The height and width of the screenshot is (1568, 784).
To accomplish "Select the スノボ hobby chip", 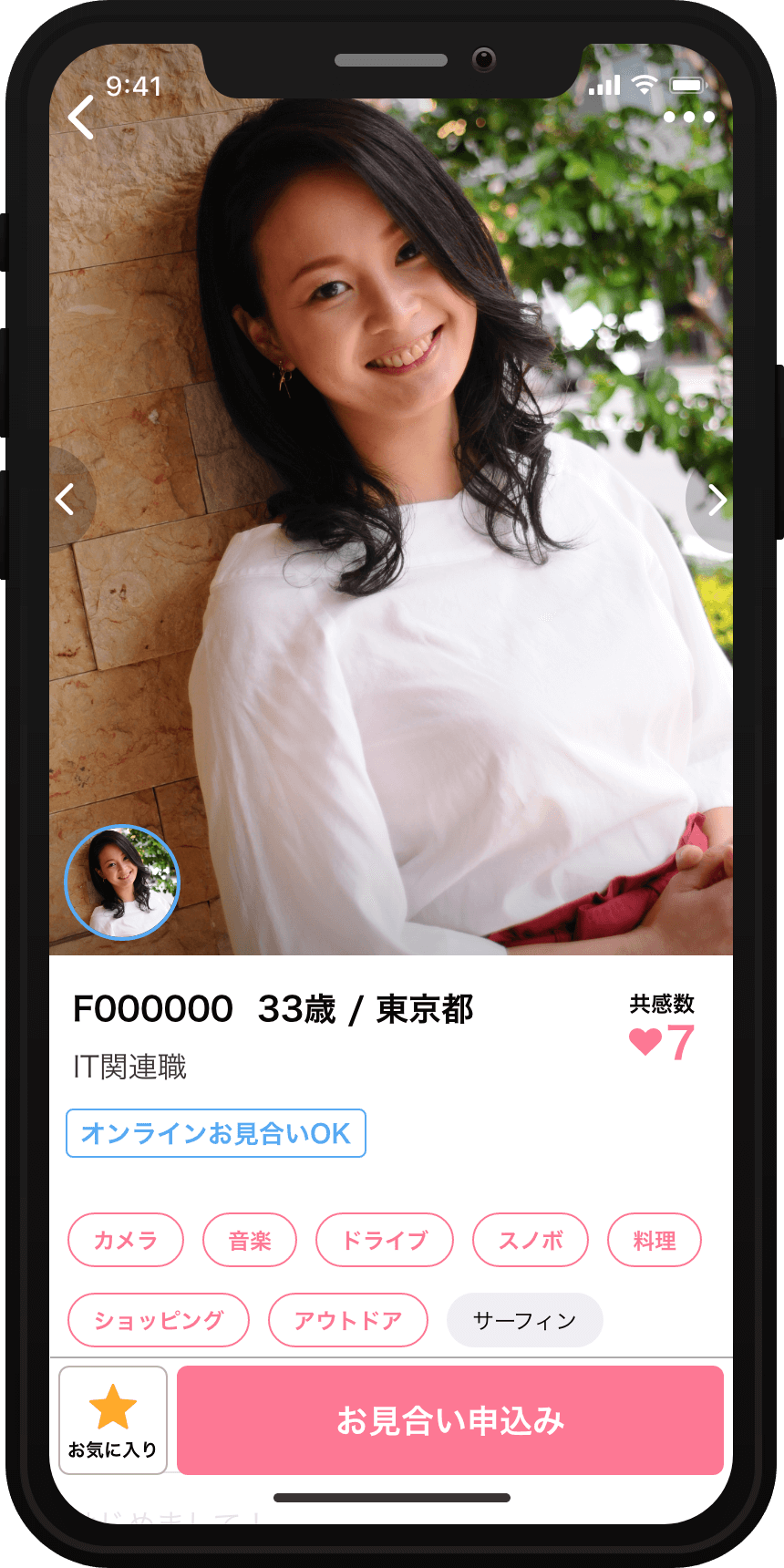I will point(530,1240).
